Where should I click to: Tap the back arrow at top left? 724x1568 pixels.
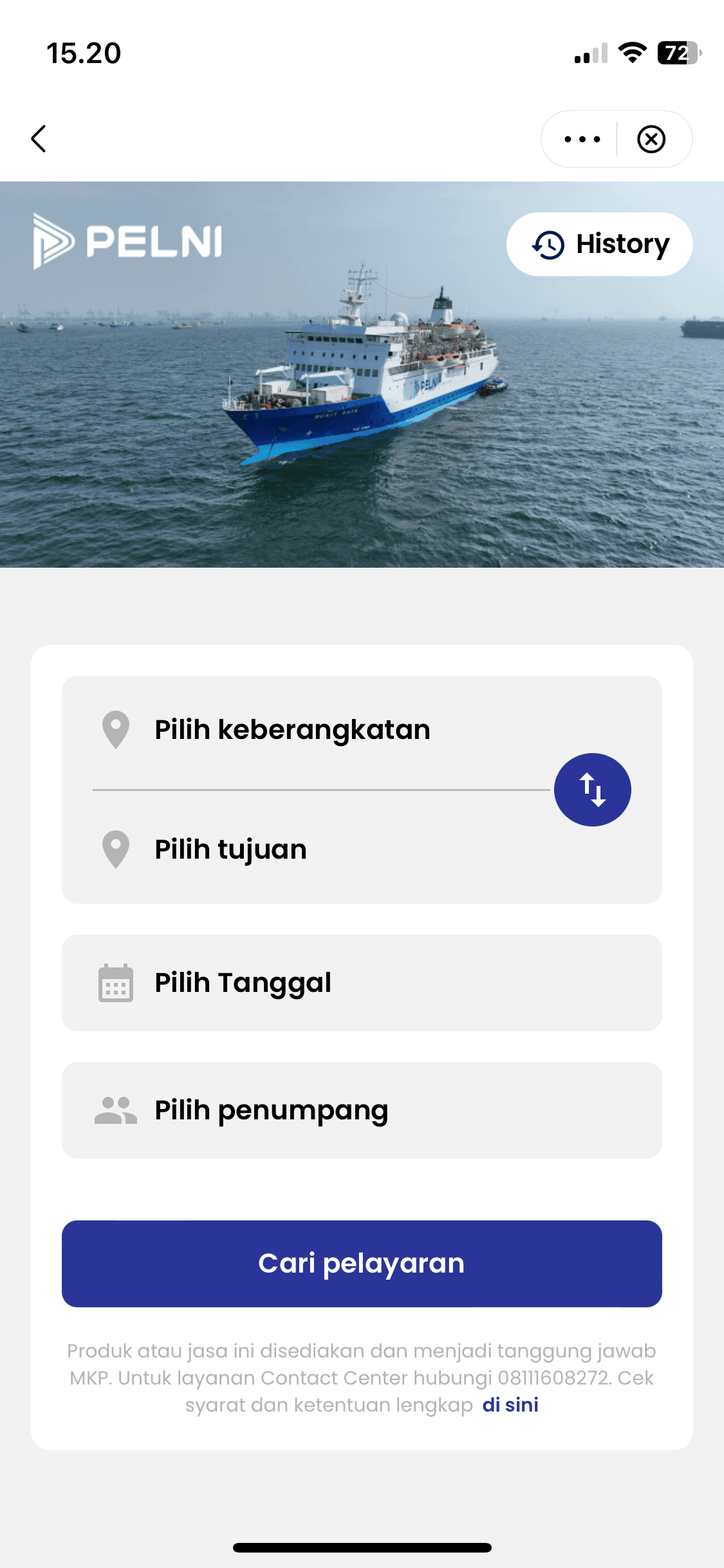[x=39, y=138]
